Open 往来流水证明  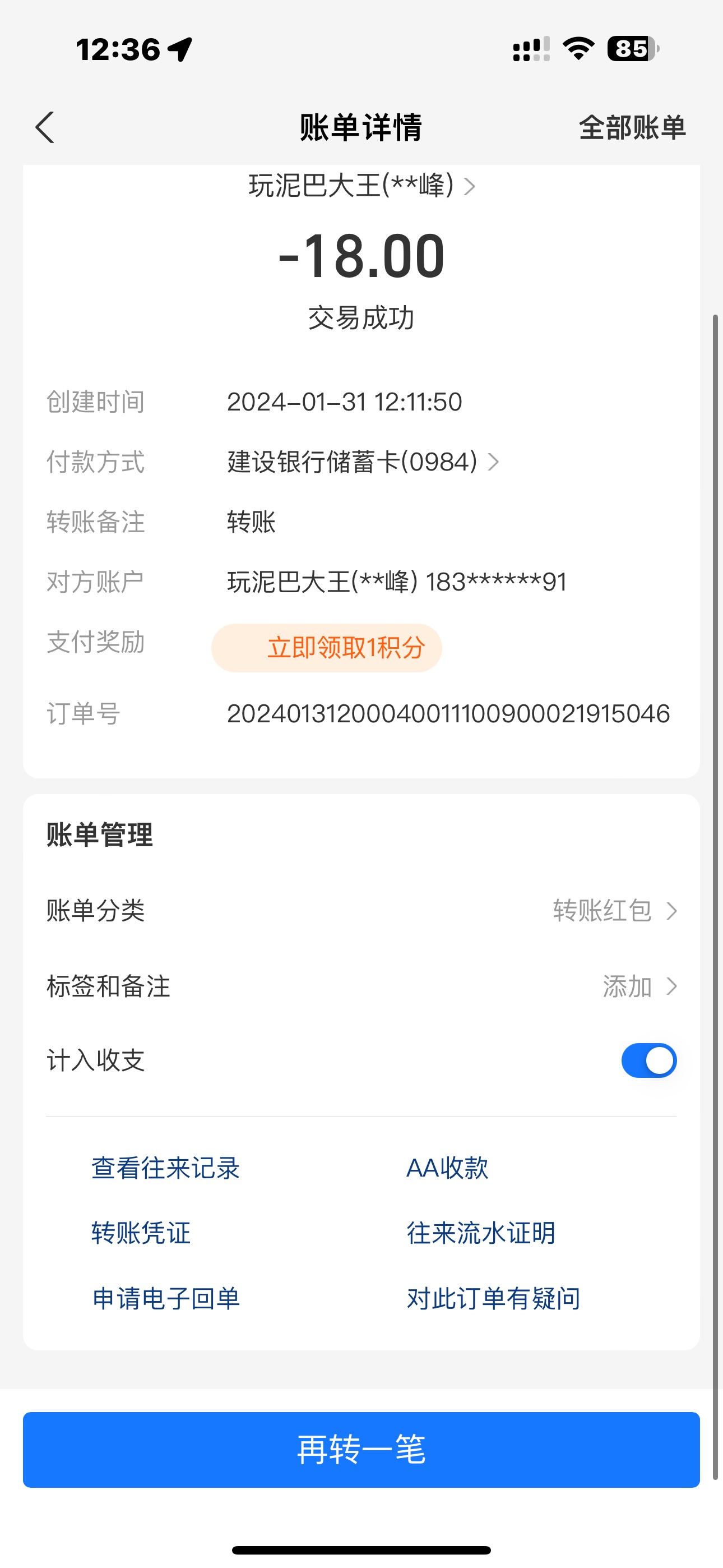[481, 1233]
